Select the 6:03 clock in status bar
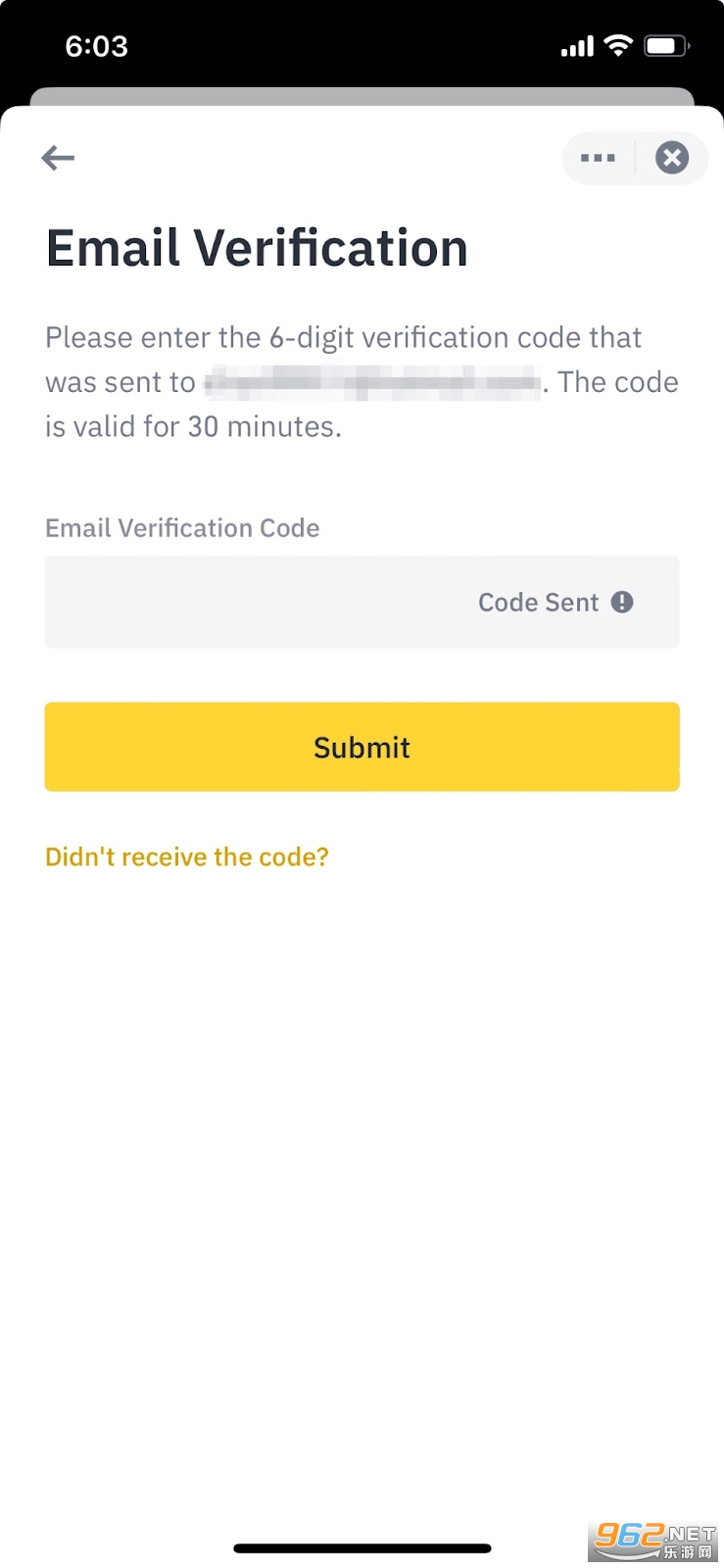 (96, 45)
